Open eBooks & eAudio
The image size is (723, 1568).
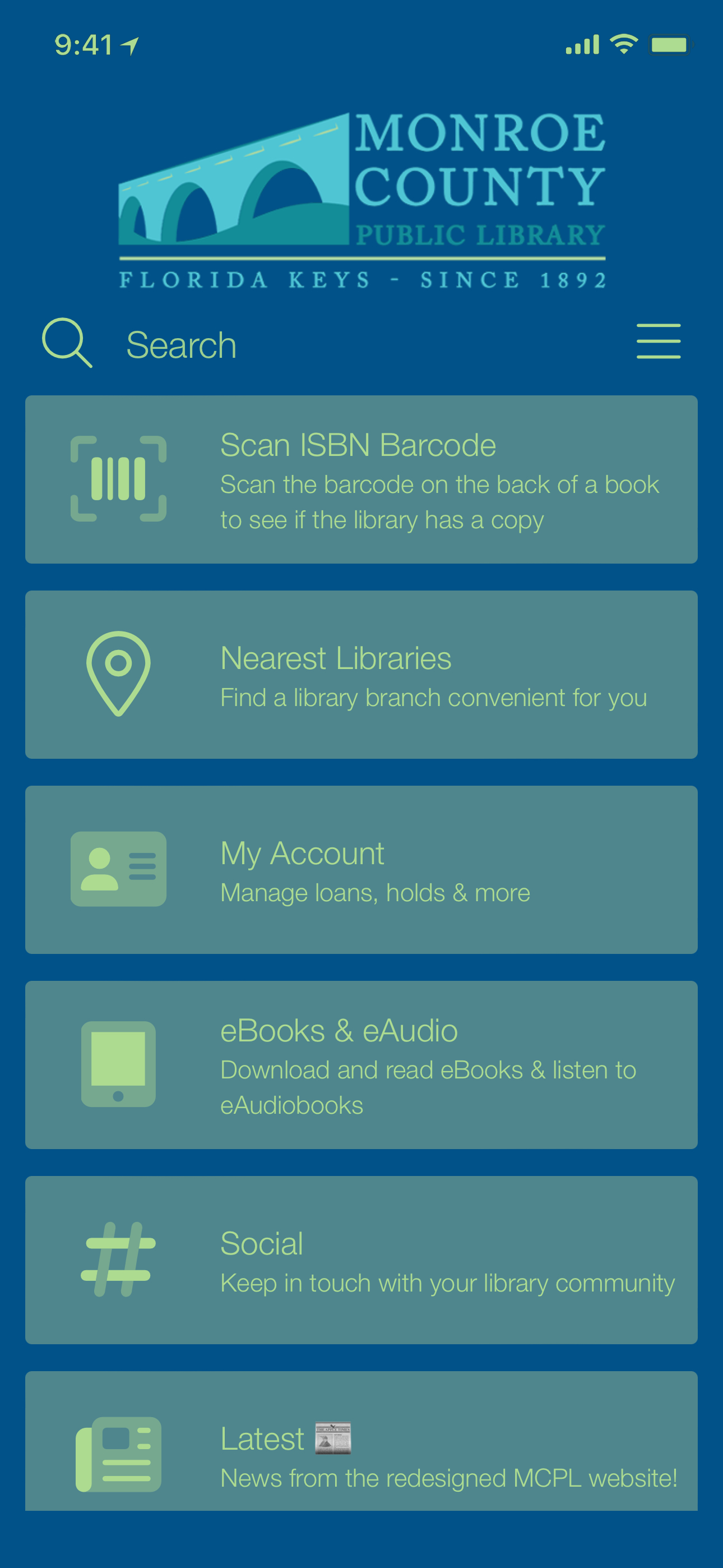click(361, 1064)
